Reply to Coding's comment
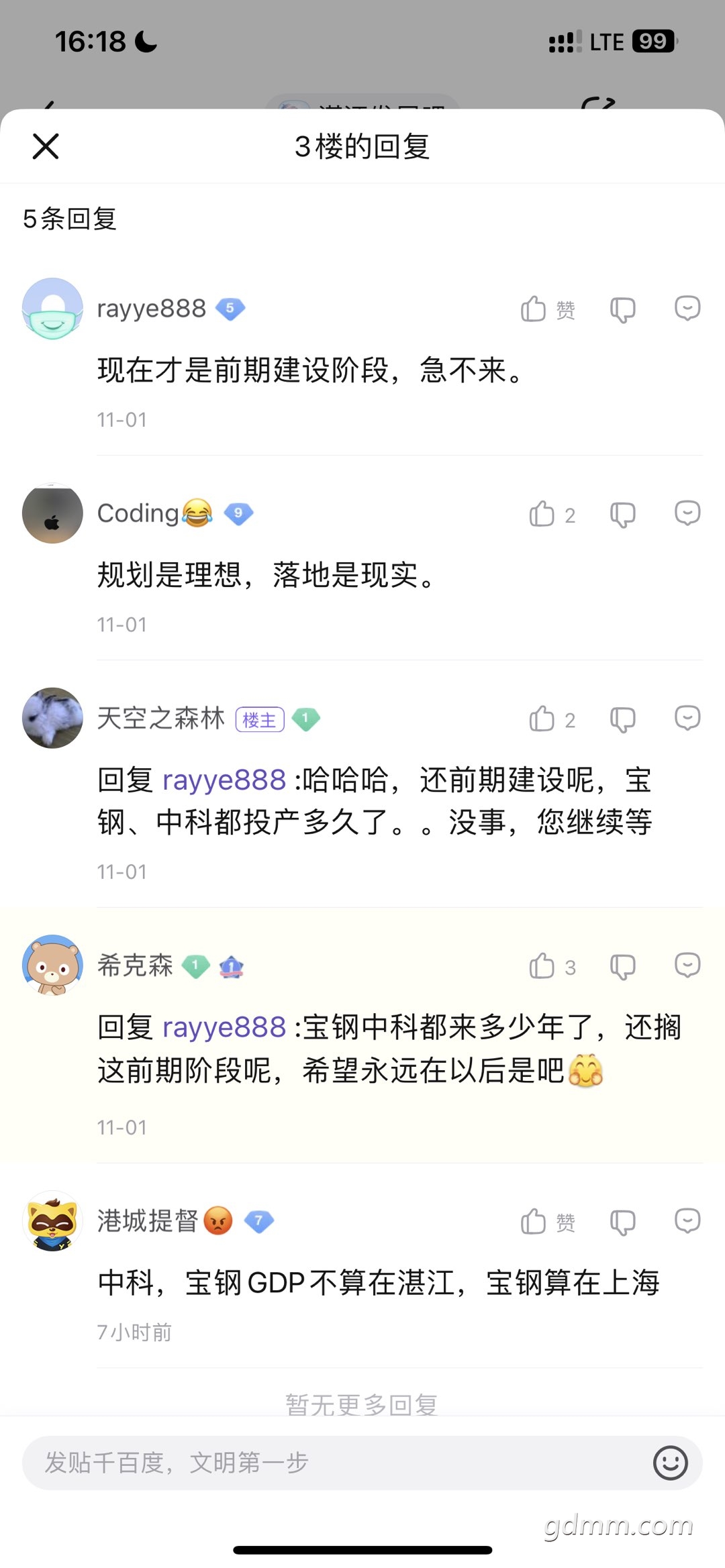This screenshot has height=1568, width=725. 687,513
